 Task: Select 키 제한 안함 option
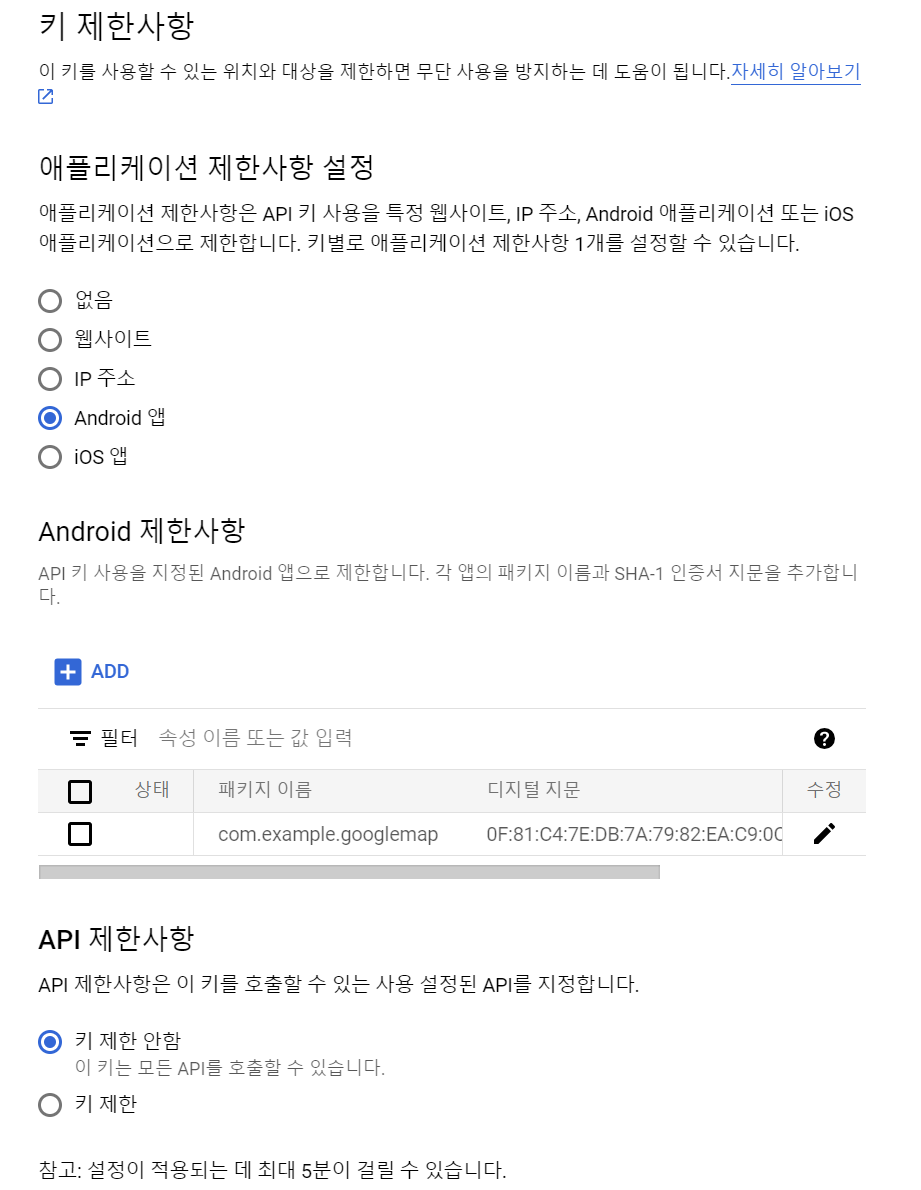(50, 1042)
